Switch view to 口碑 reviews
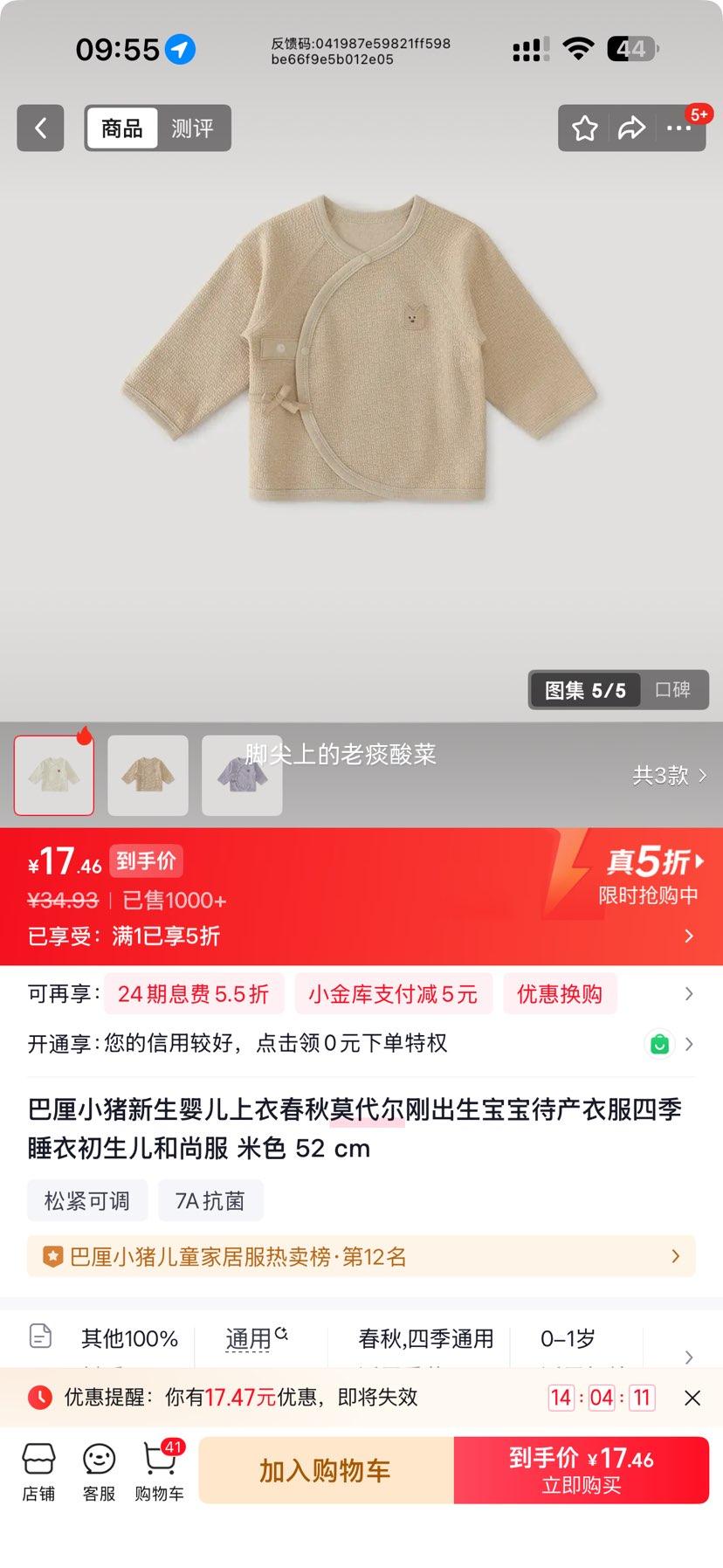Image resolution: width=723 pixels, height=1568 pixels. 673,689
